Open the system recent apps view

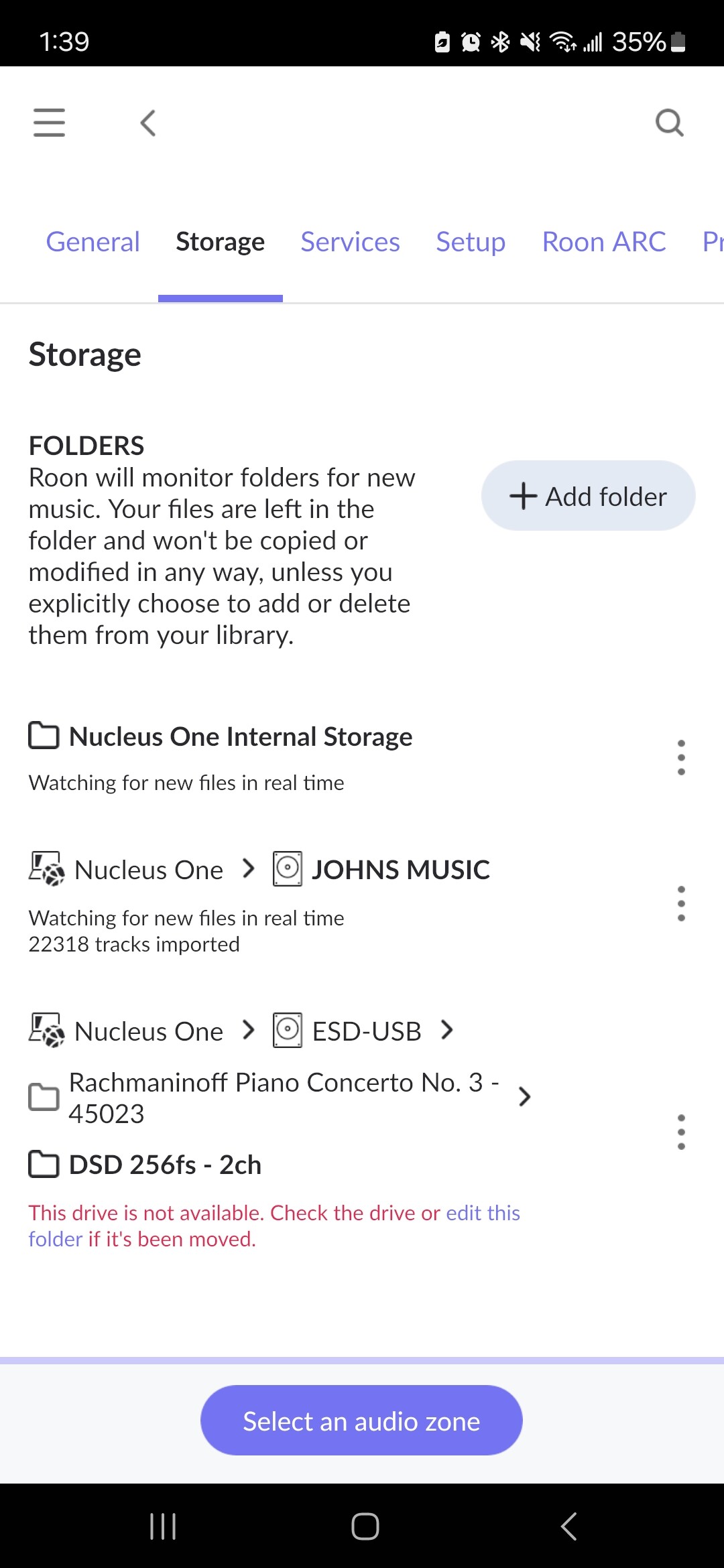coord(163,1526)
